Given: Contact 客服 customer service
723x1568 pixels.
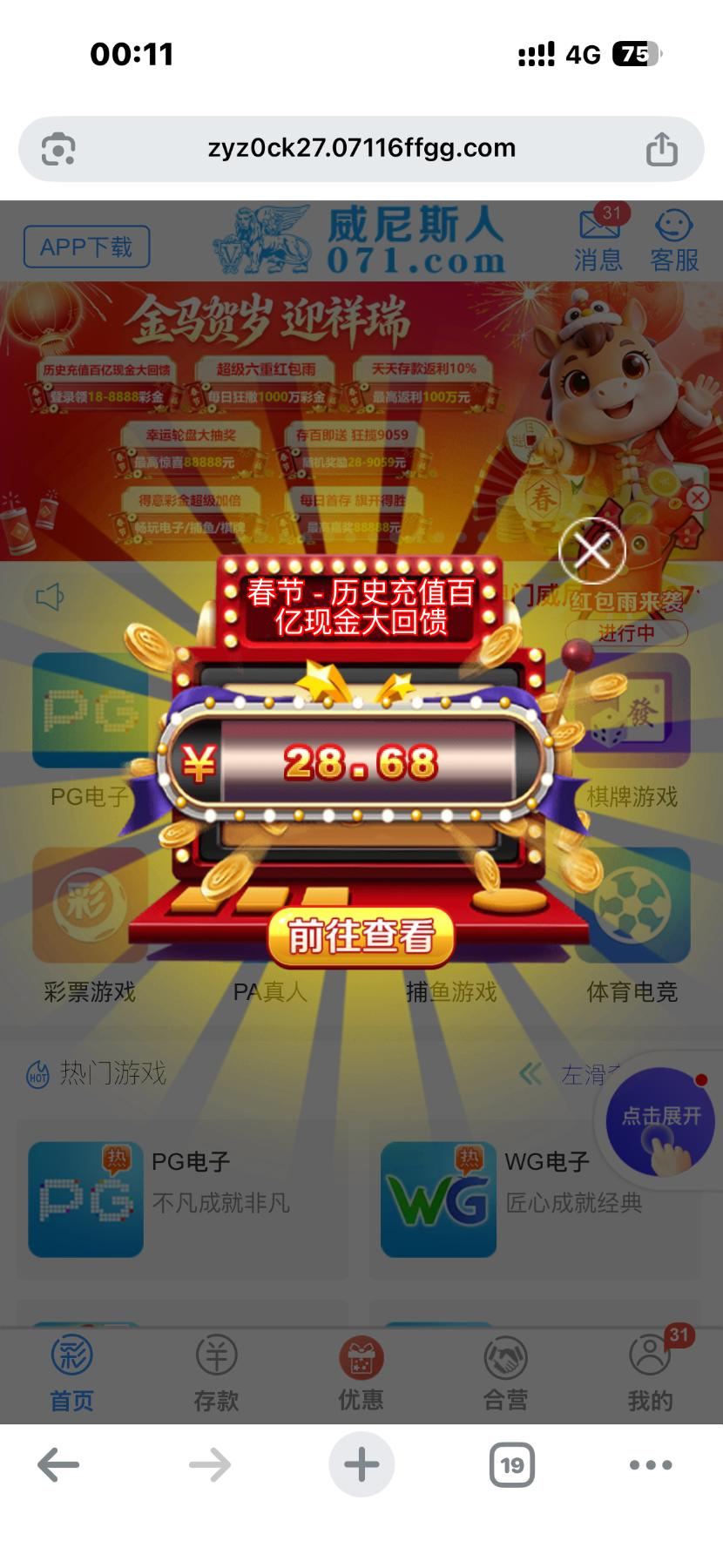Looking at the screenshot, I should 674,241.
